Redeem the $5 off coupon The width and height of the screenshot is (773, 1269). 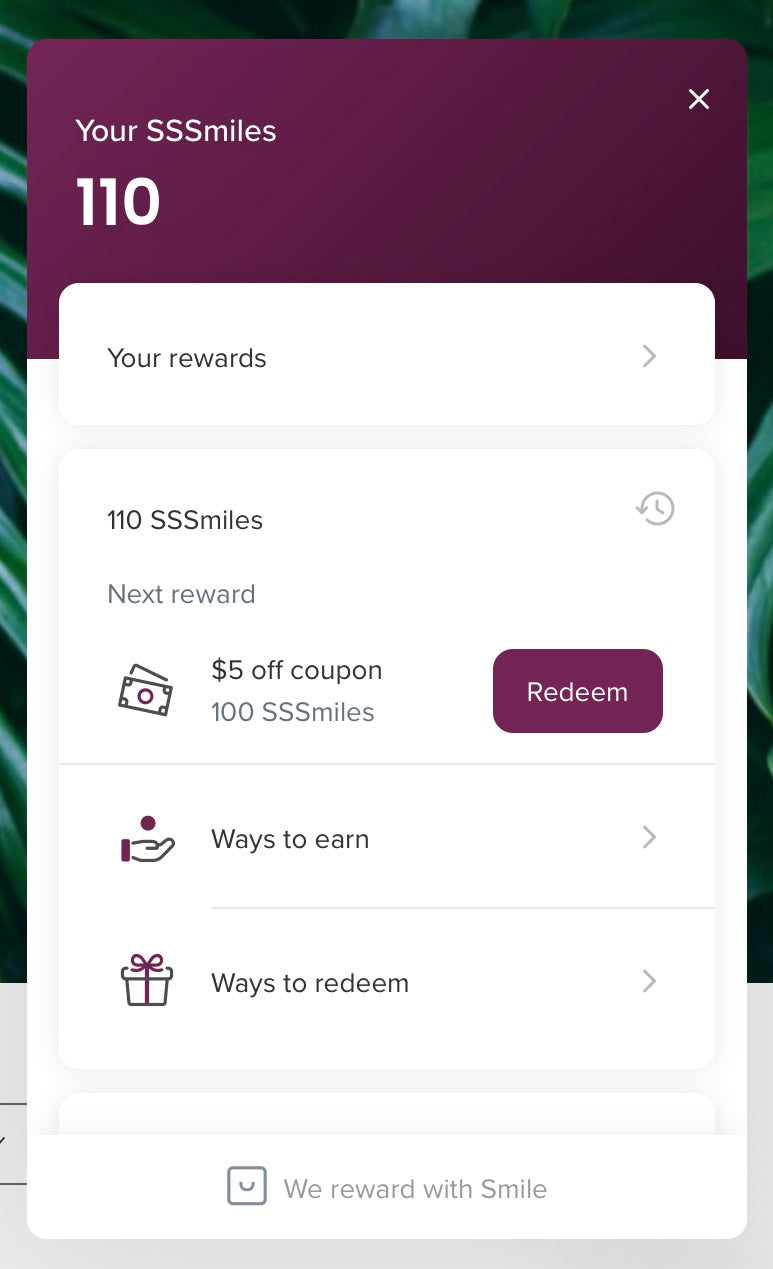click(577, 692)
